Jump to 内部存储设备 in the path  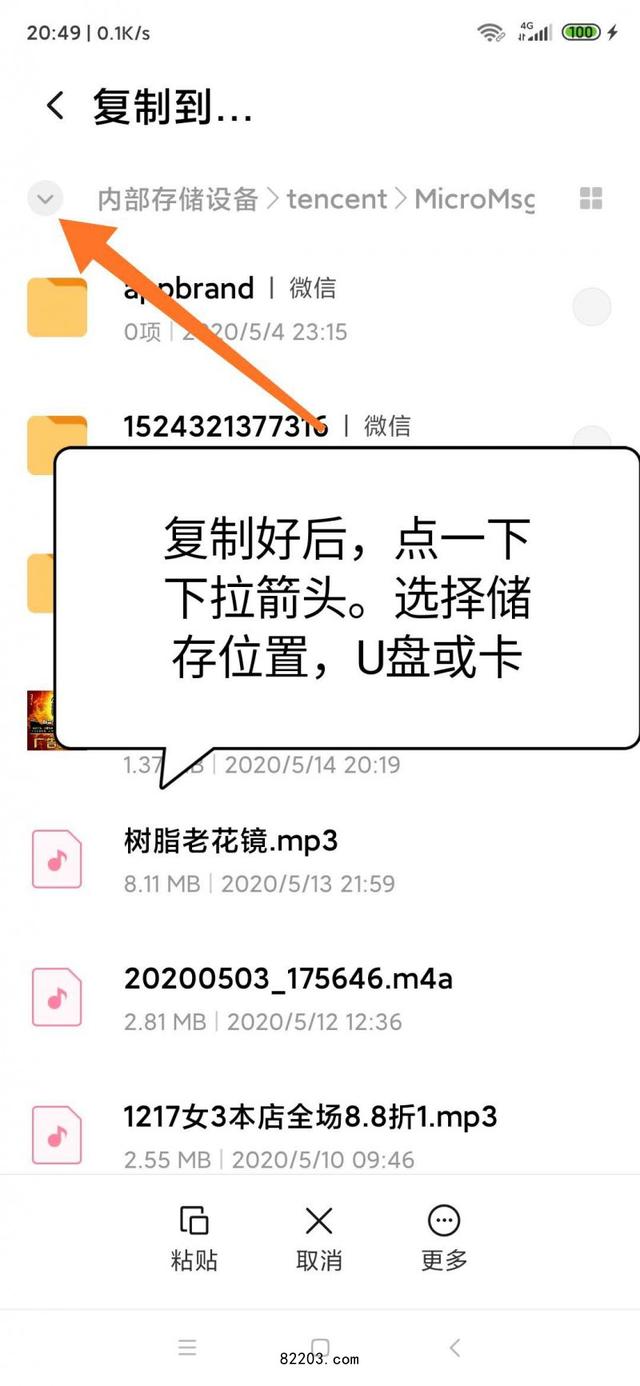click(178, 199)
